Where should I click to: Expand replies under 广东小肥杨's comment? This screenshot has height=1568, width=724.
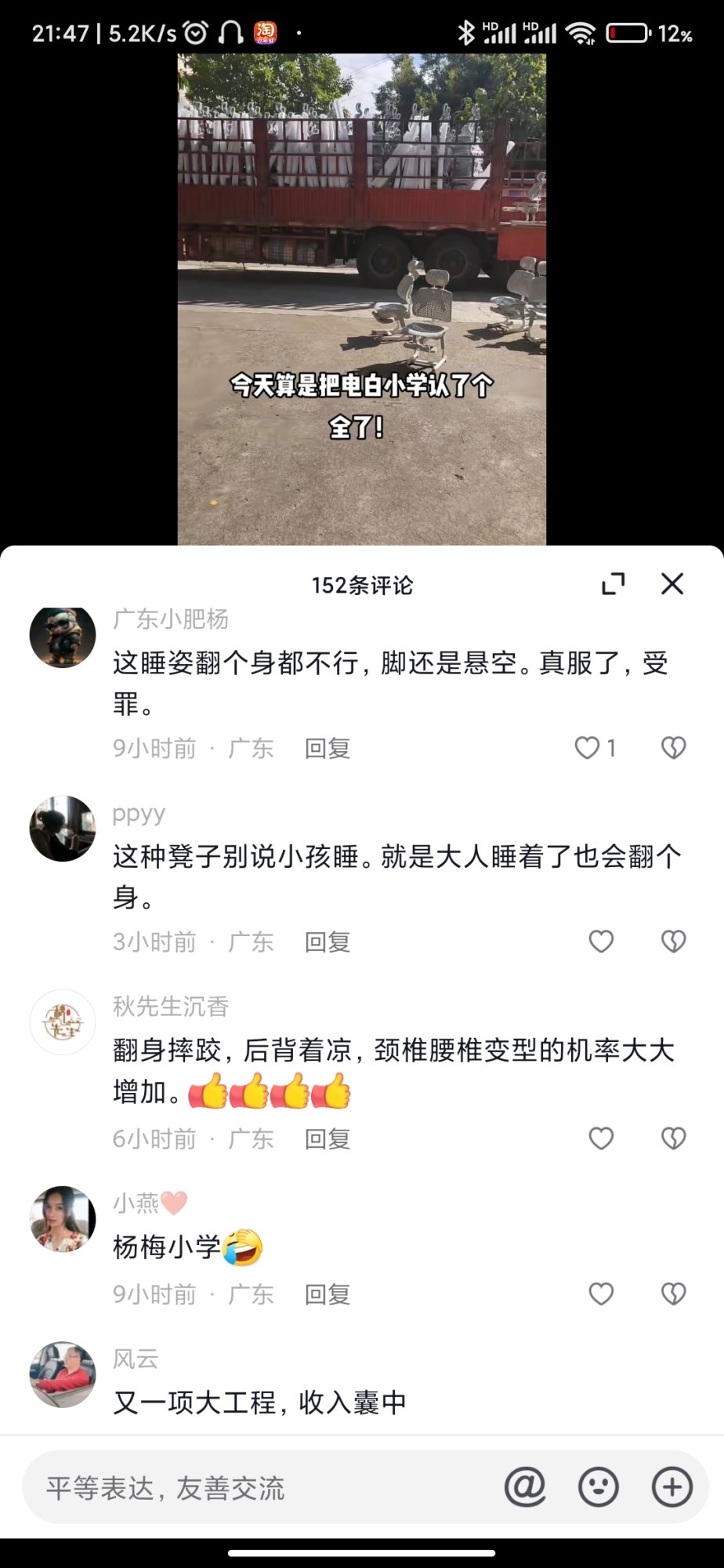tap(328, 748)
